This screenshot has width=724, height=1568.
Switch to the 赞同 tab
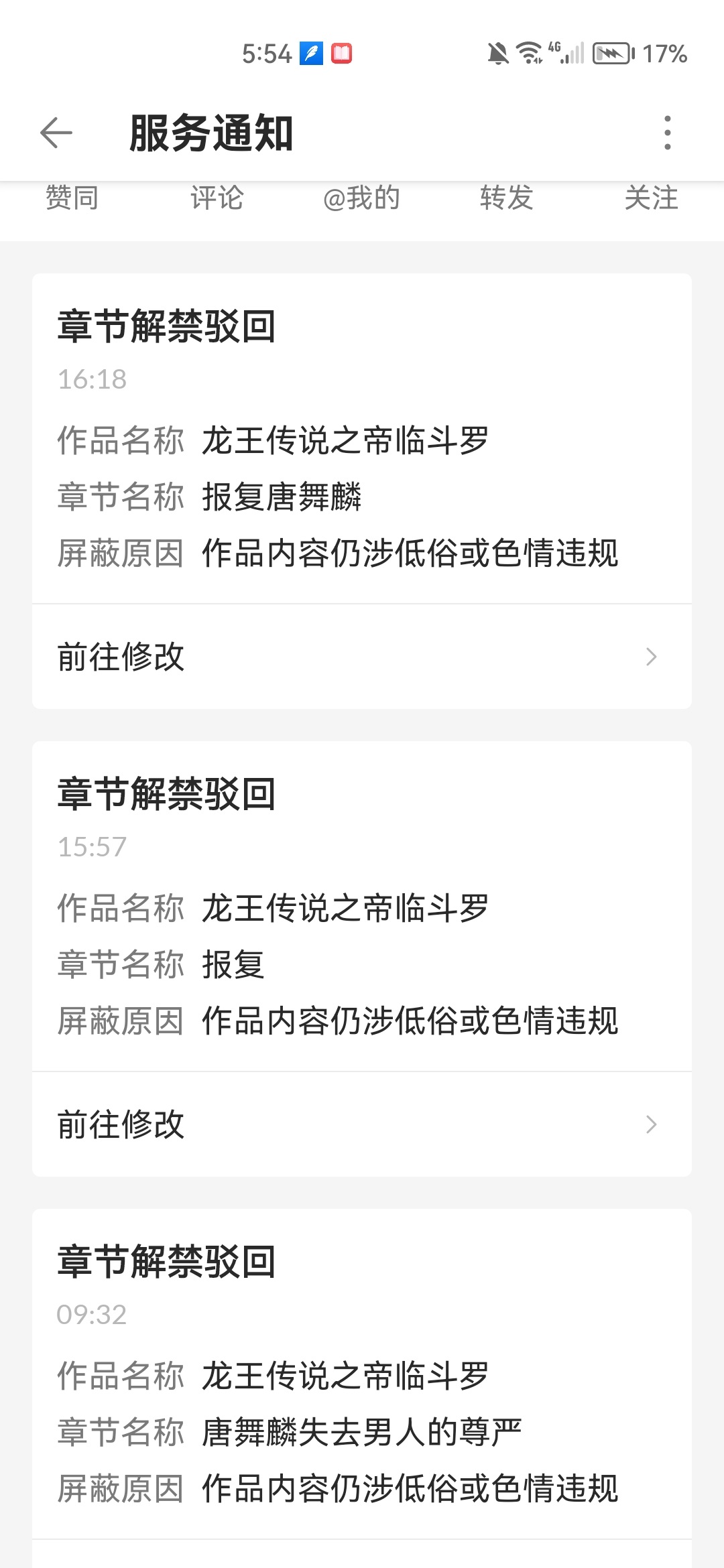tap(72, 198)
